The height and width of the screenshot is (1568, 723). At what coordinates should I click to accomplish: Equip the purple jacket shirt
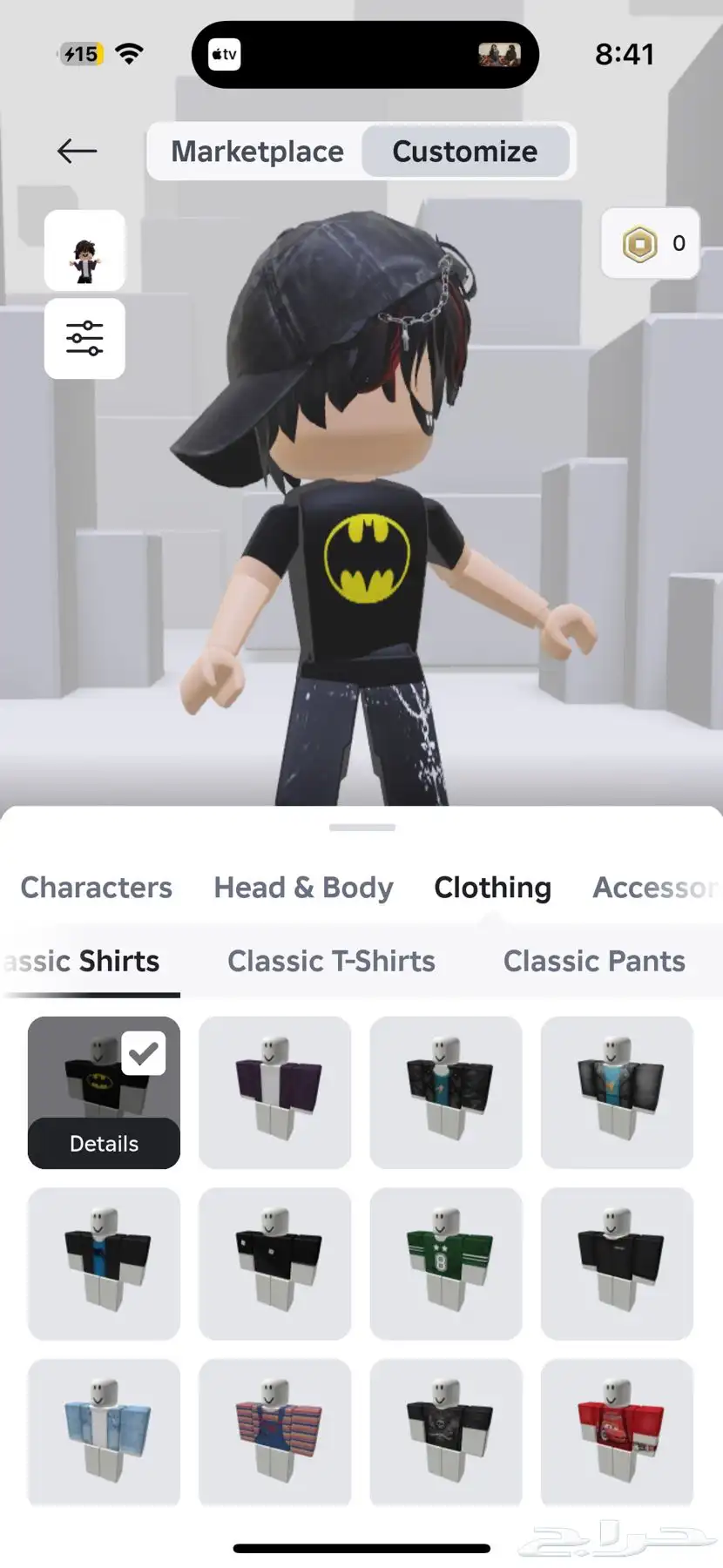[274, 1092]
